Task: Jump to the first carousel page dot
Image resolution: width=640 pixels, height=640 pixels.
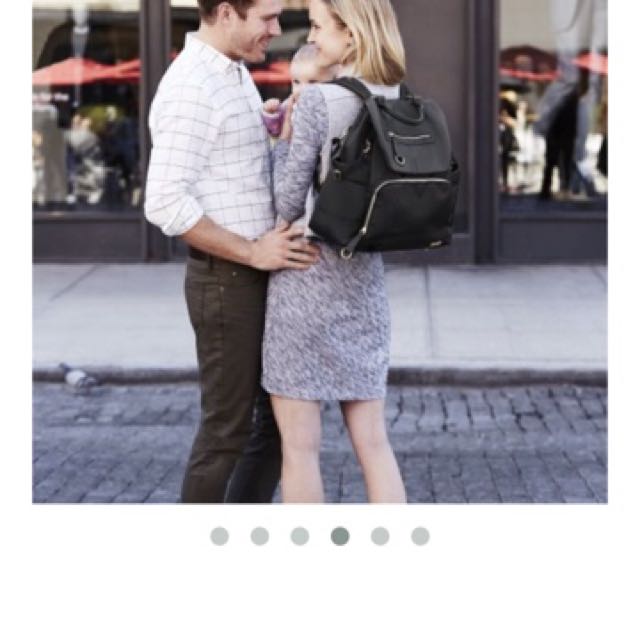Action: [219, 536]
